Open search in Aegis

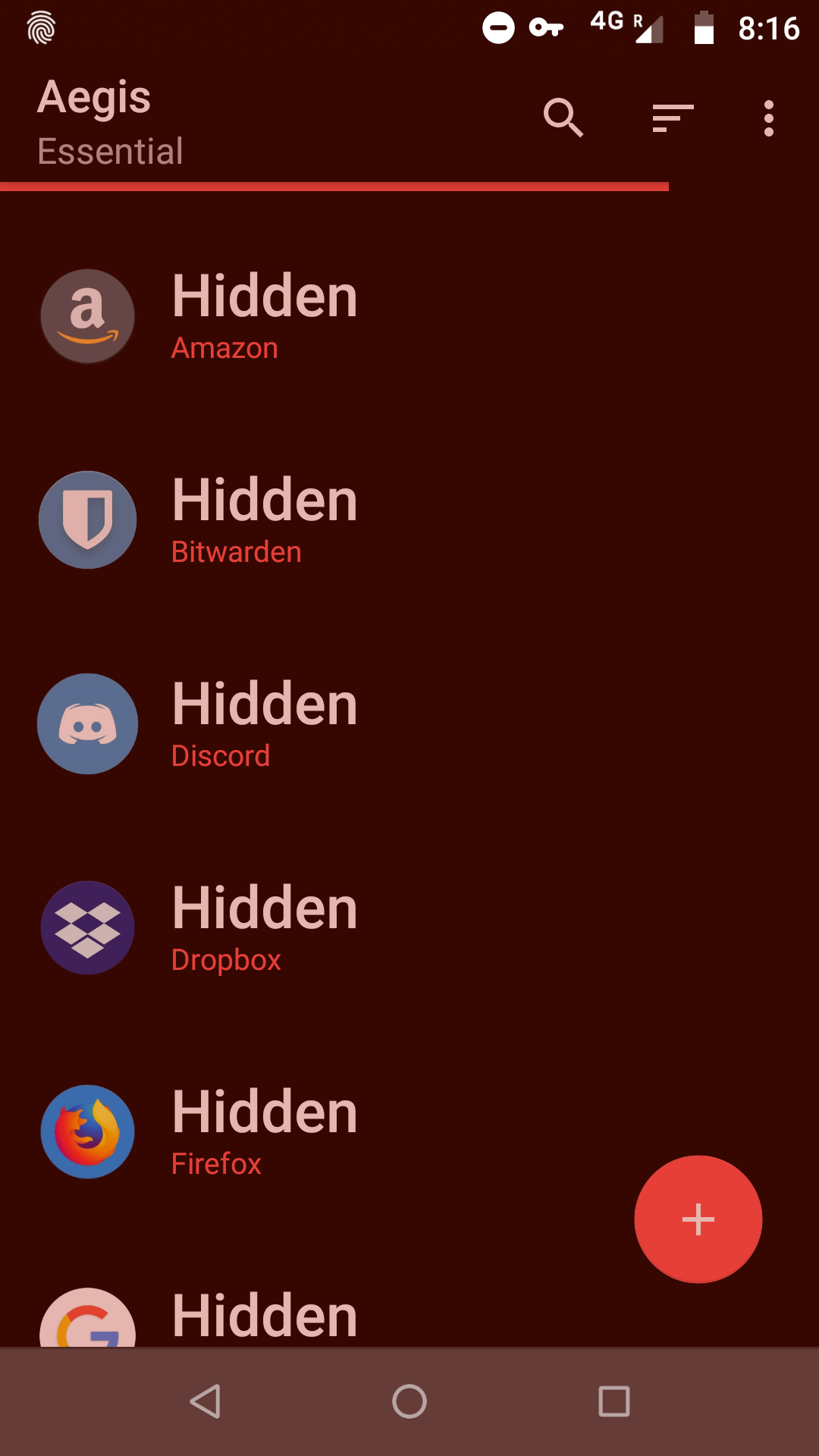[x=563, y=118]
